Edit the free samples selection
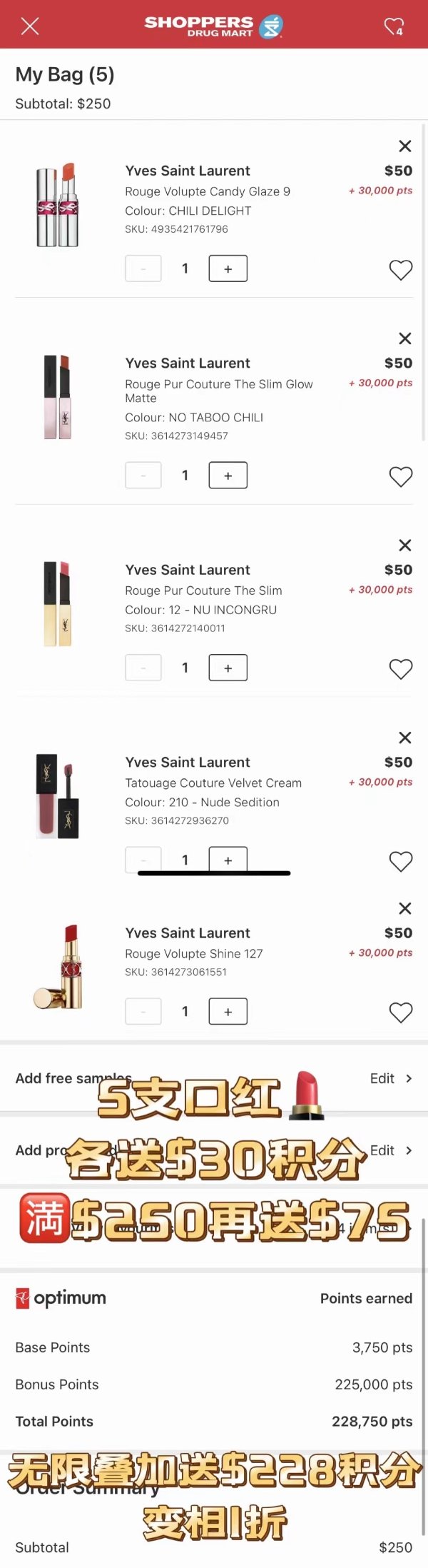The image size is (428, 1568). (x=390, y=1078)
